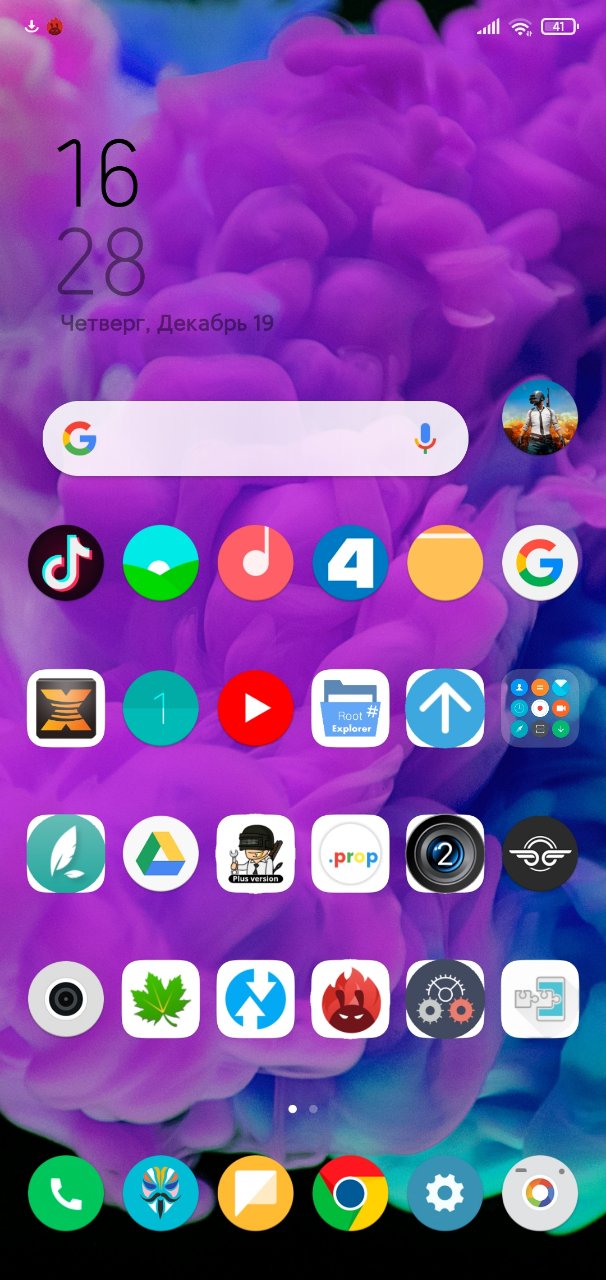Open the music player app with the note icon
The image size is (606, 1280).
coord(256,563)
